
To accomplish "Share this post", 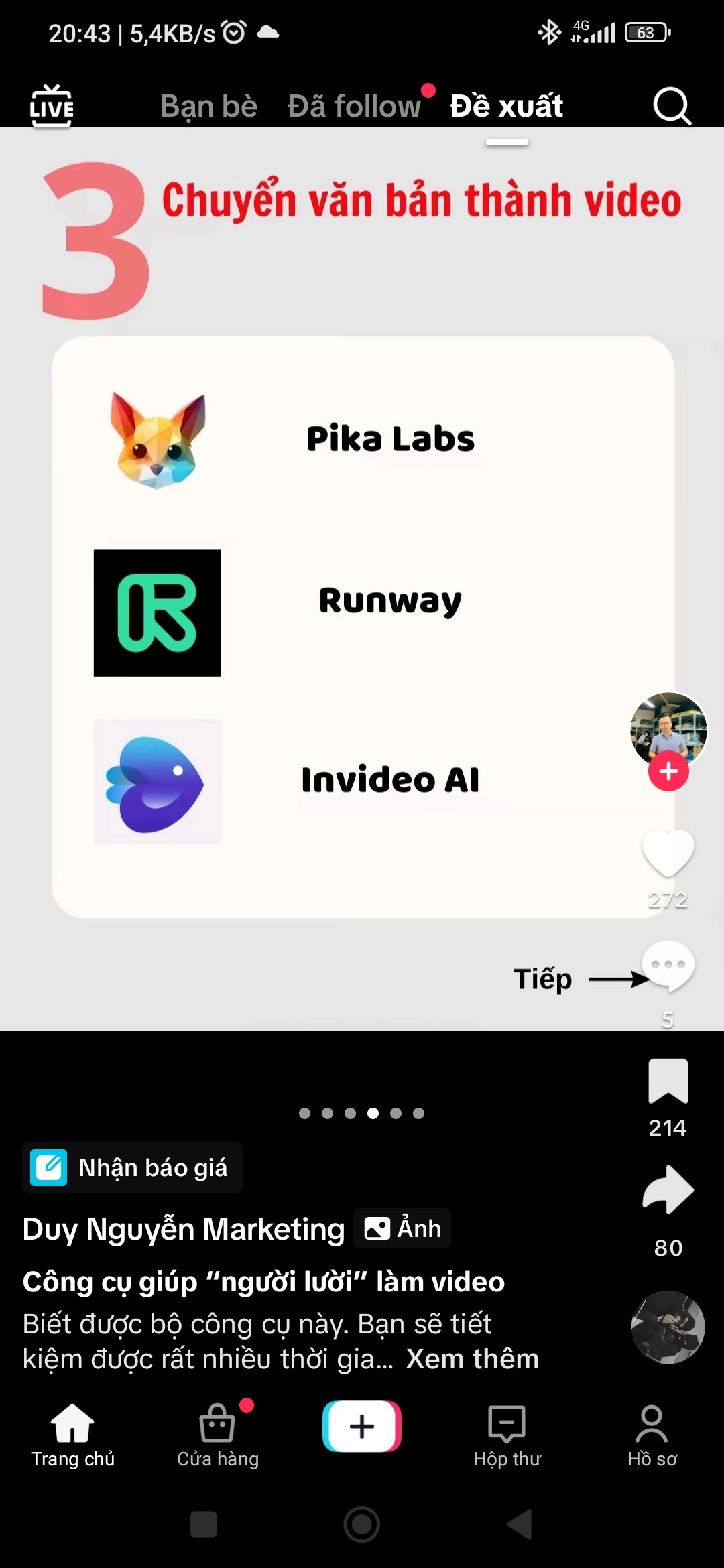I will point(668,1190).
